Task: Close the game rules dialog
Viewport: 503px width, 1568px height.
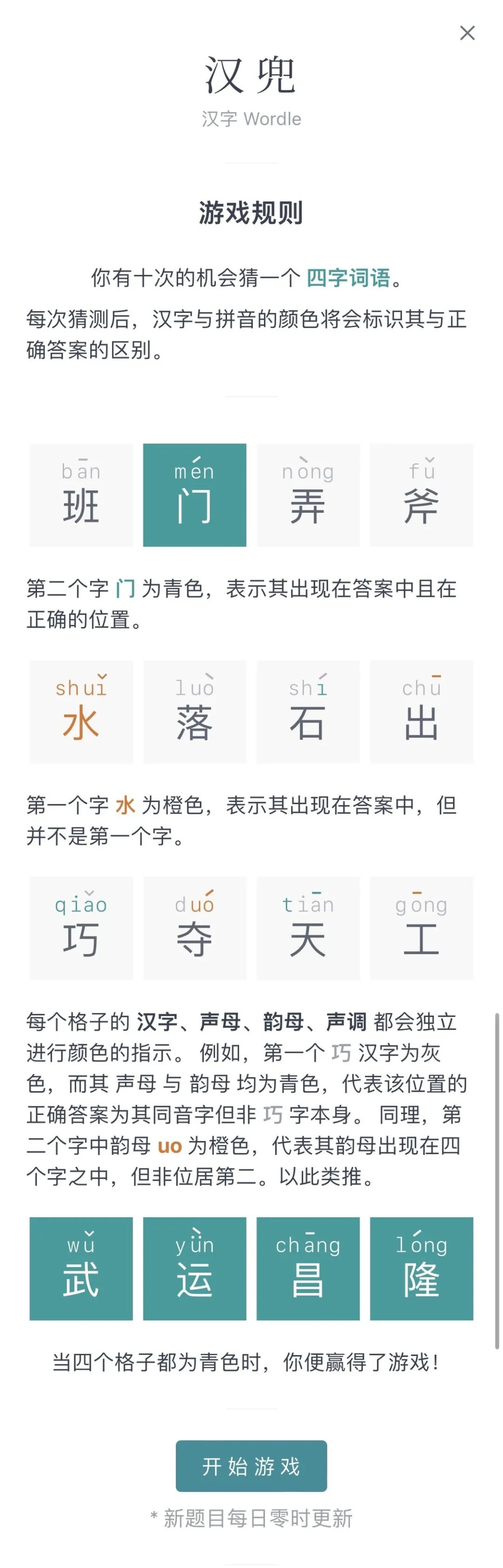Action: pos(467,33)
